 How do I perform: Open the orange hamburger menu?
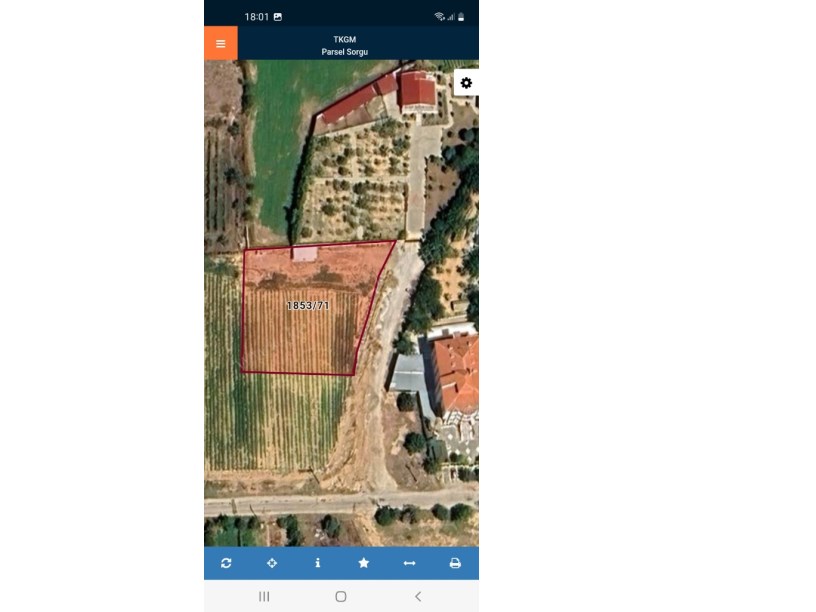click(x=221, y=44)
